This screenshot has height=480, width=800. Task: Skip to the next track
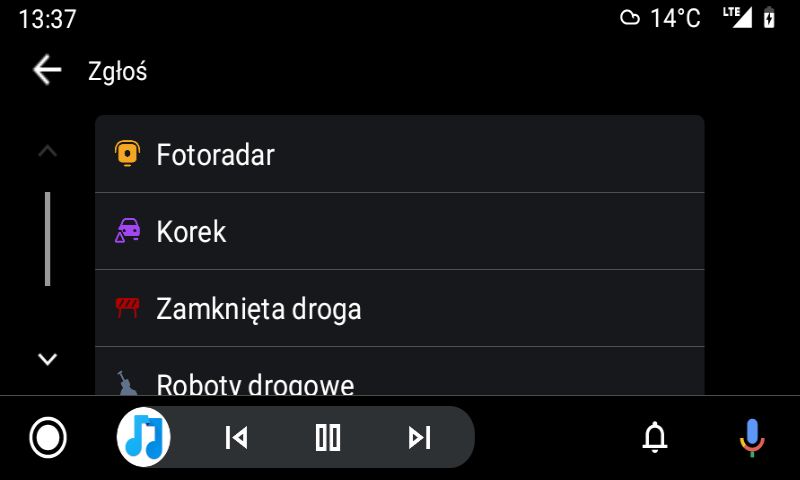[x=419, y=437]
